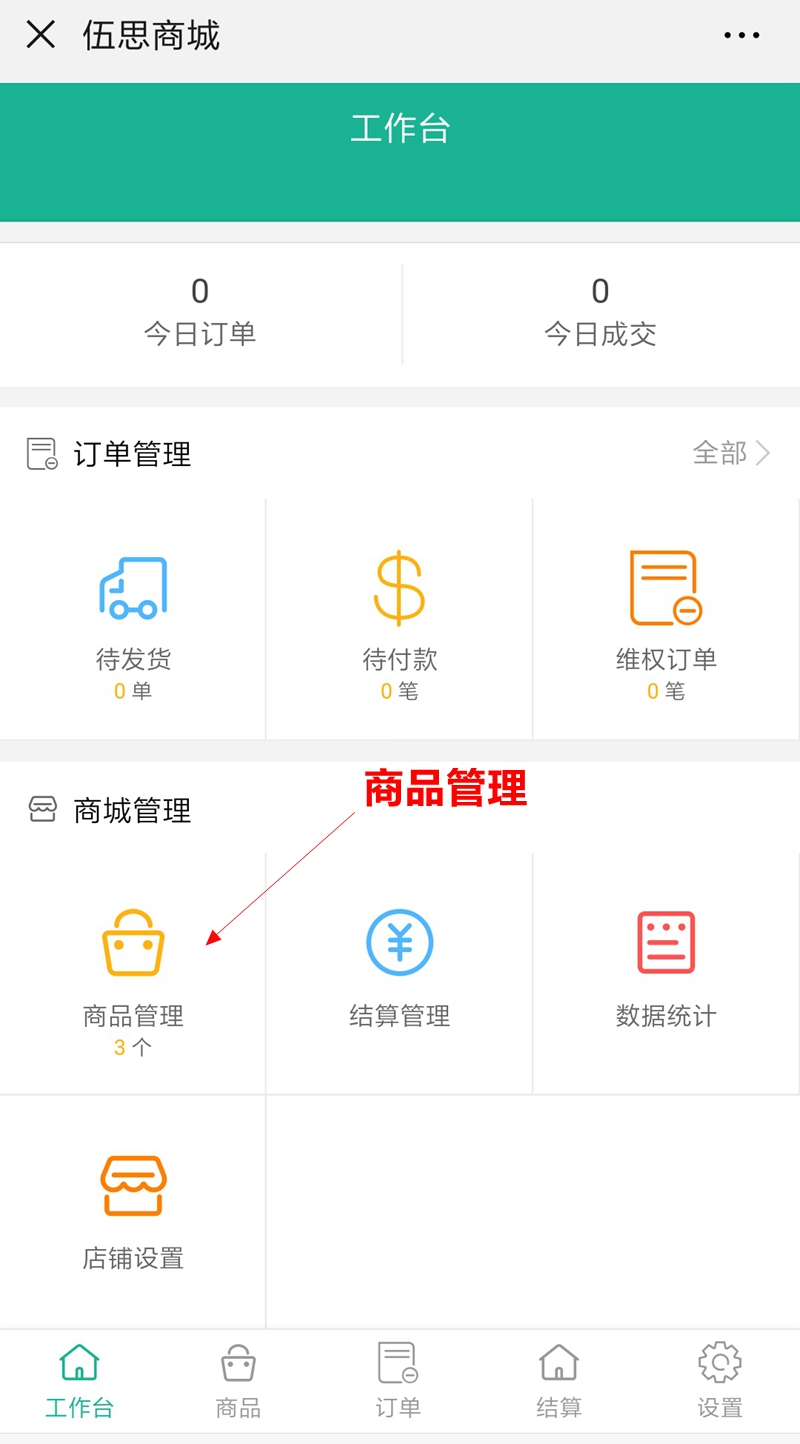The image size is (800, 1444).
Task: Close the 伍思商城 page
Action: pyautogui.click(x=40, y=35)
